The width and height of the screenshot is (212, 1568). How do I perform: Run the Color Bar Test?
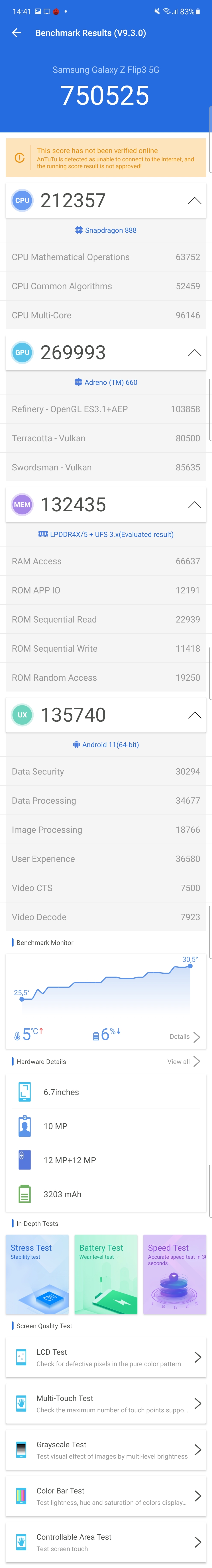[106, 1496]
